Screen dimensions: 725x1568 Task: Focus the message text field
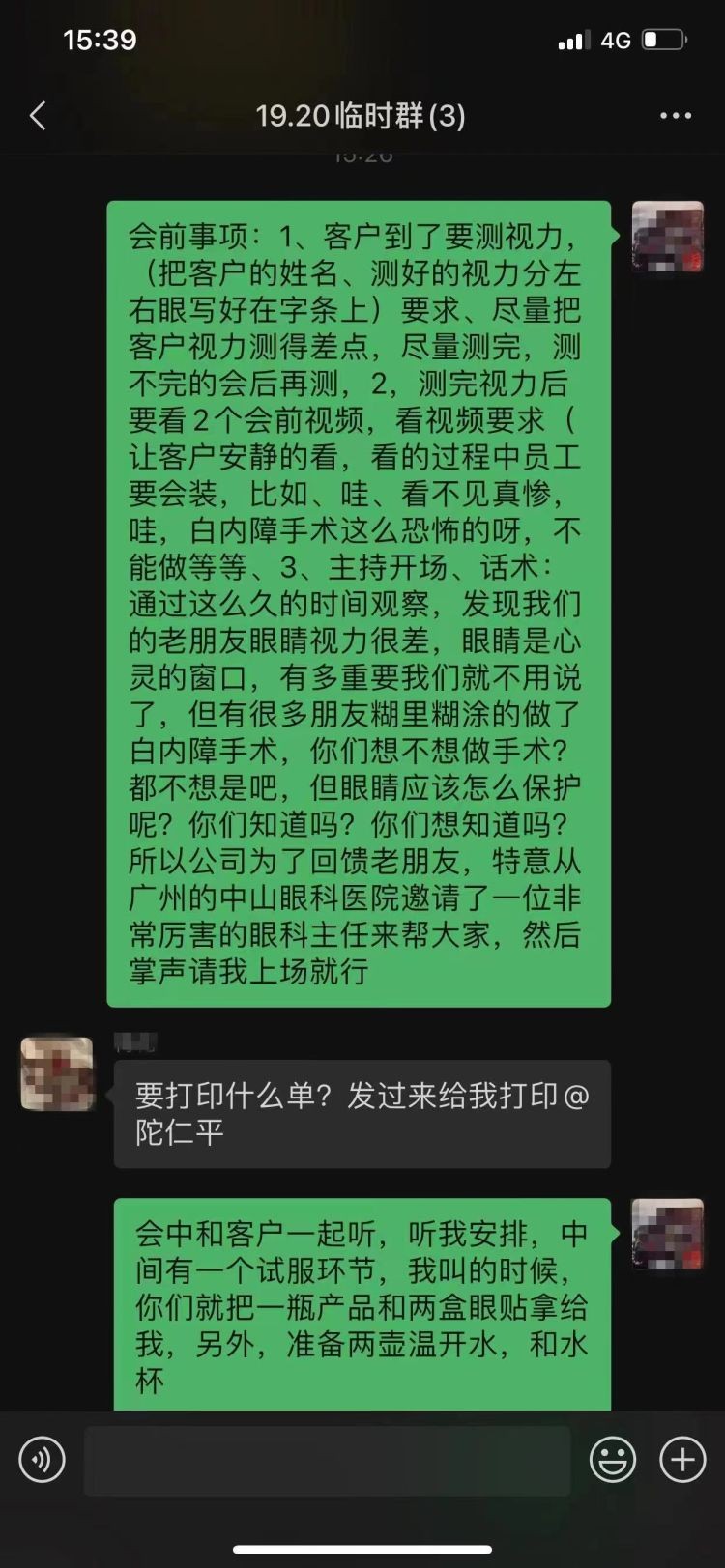(327, 1461)
